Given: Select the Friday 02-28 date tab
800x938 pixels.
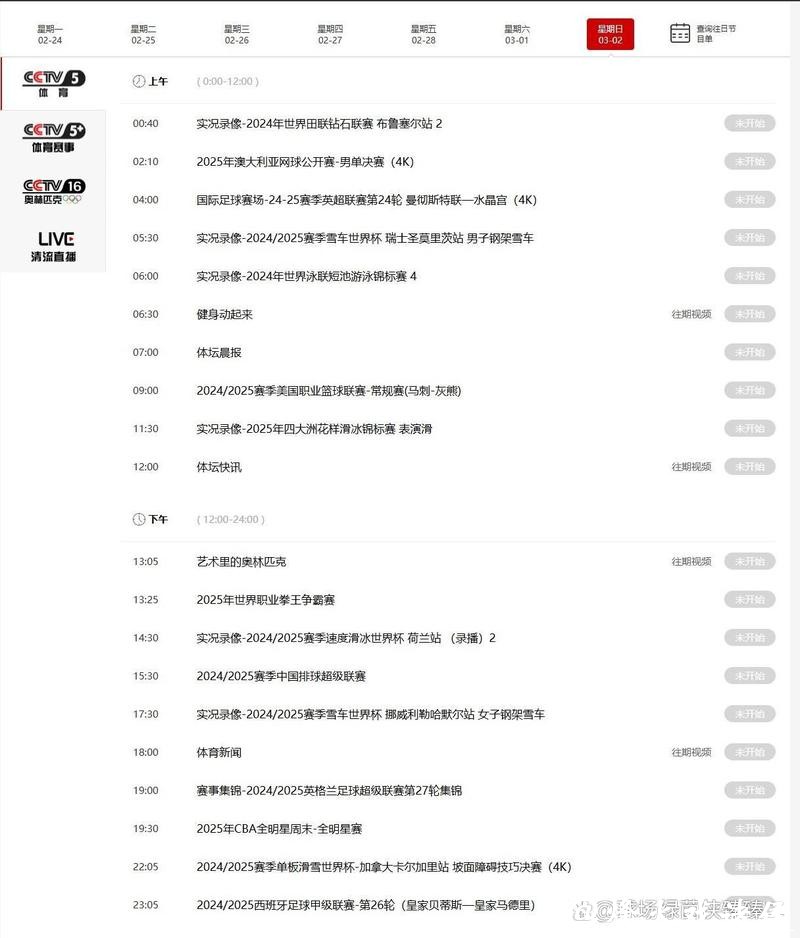Looking at the screenshot, I should (x=423, y=34).
